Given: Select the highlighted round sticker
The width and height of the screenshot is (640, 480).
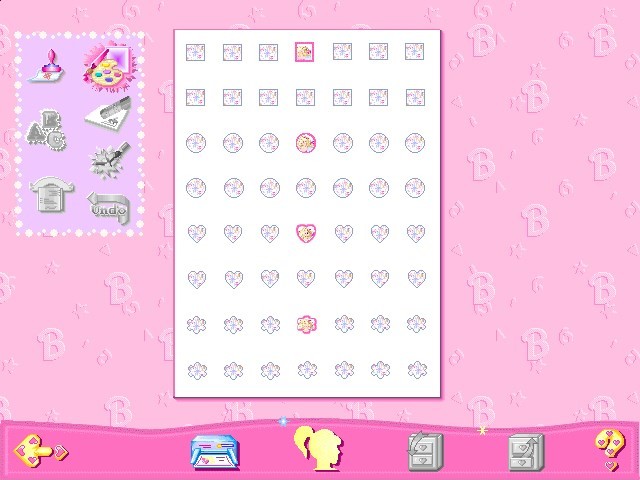Looking at the screenshot, I should tap(305, 143).
